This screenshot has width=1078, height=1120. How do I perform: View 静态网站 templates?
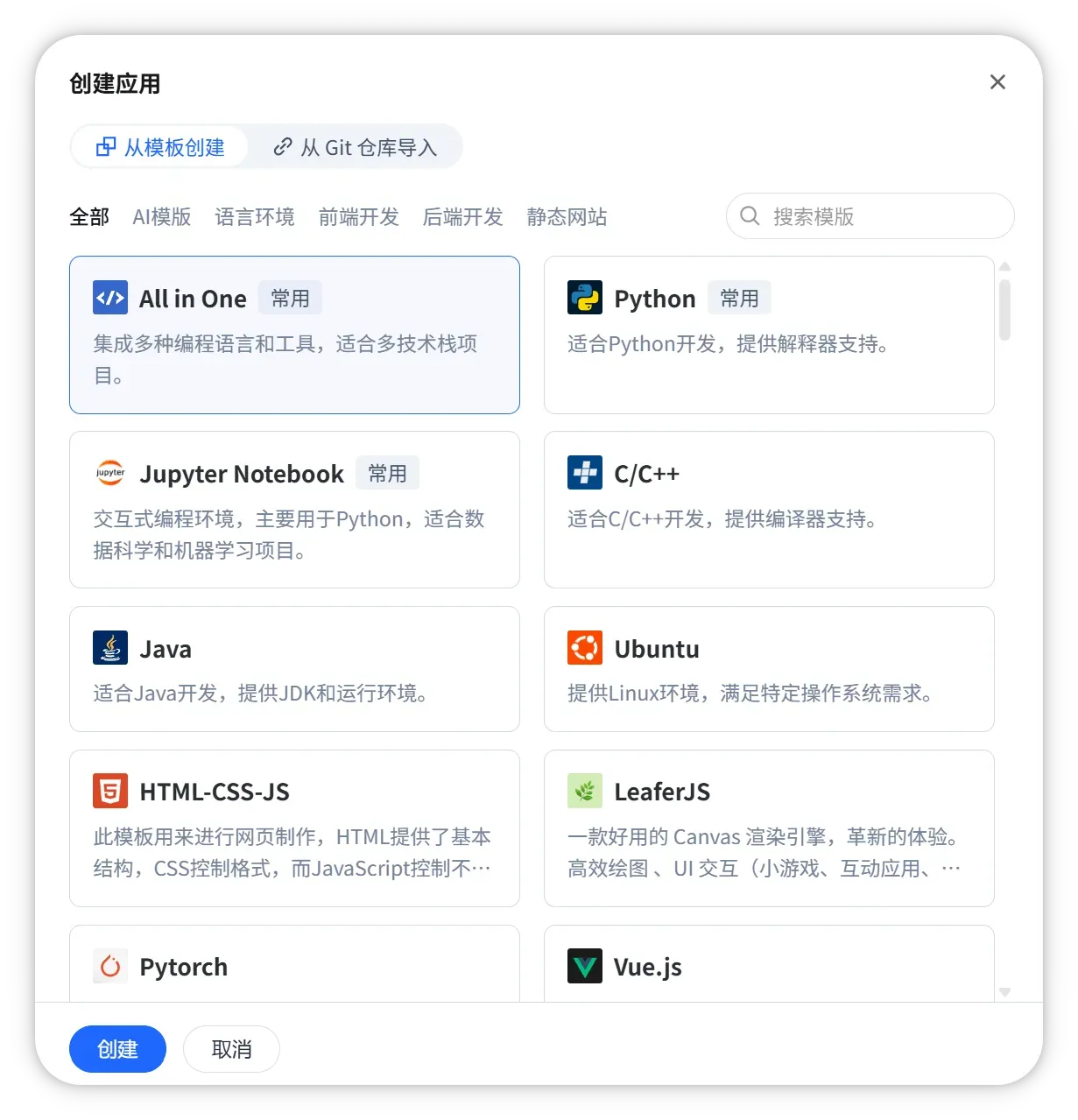567,216
